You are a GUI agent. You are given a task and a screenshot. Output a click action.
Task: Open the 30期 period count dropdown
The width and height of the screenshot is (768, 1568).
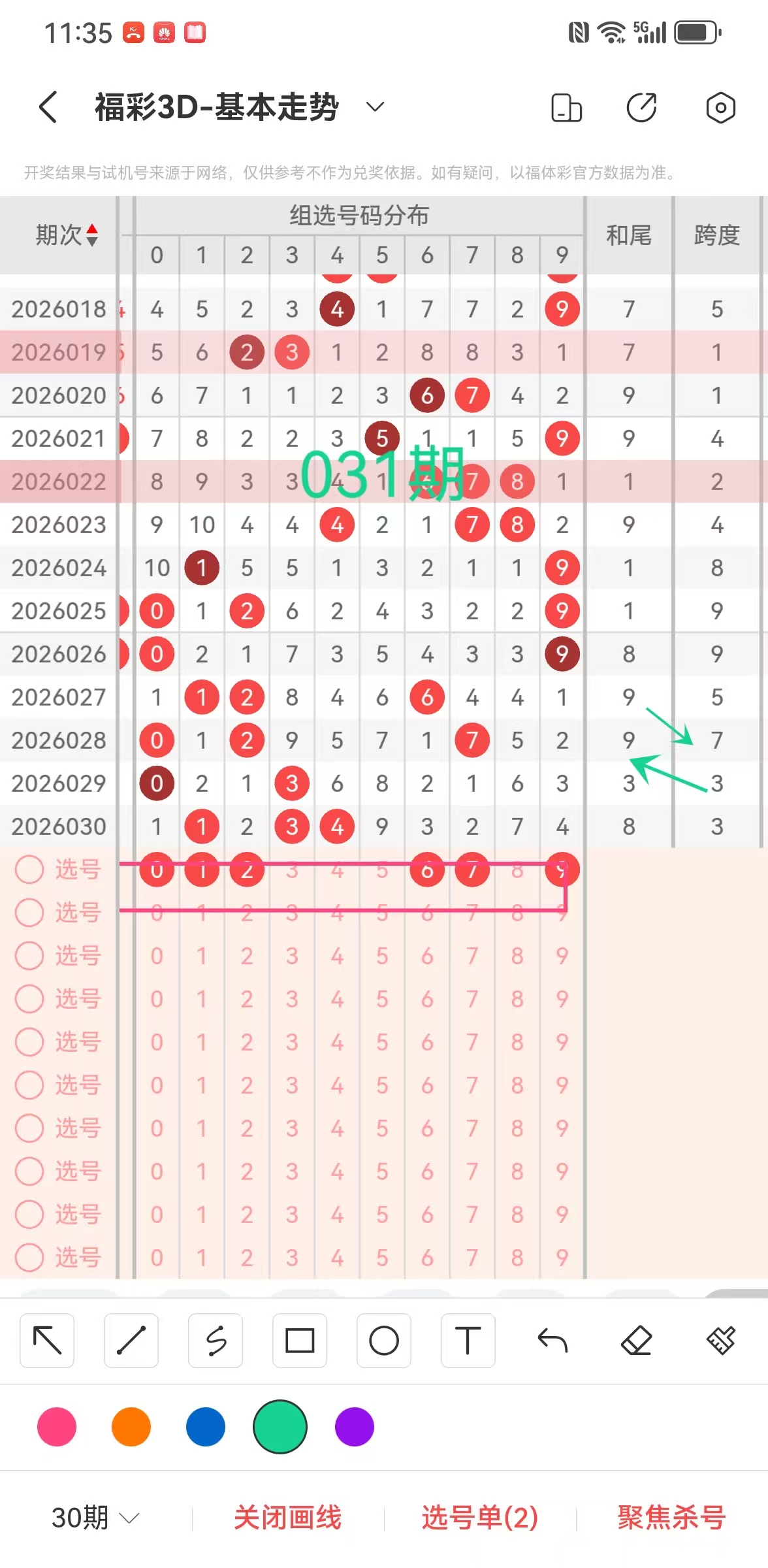pos(95,1517)
